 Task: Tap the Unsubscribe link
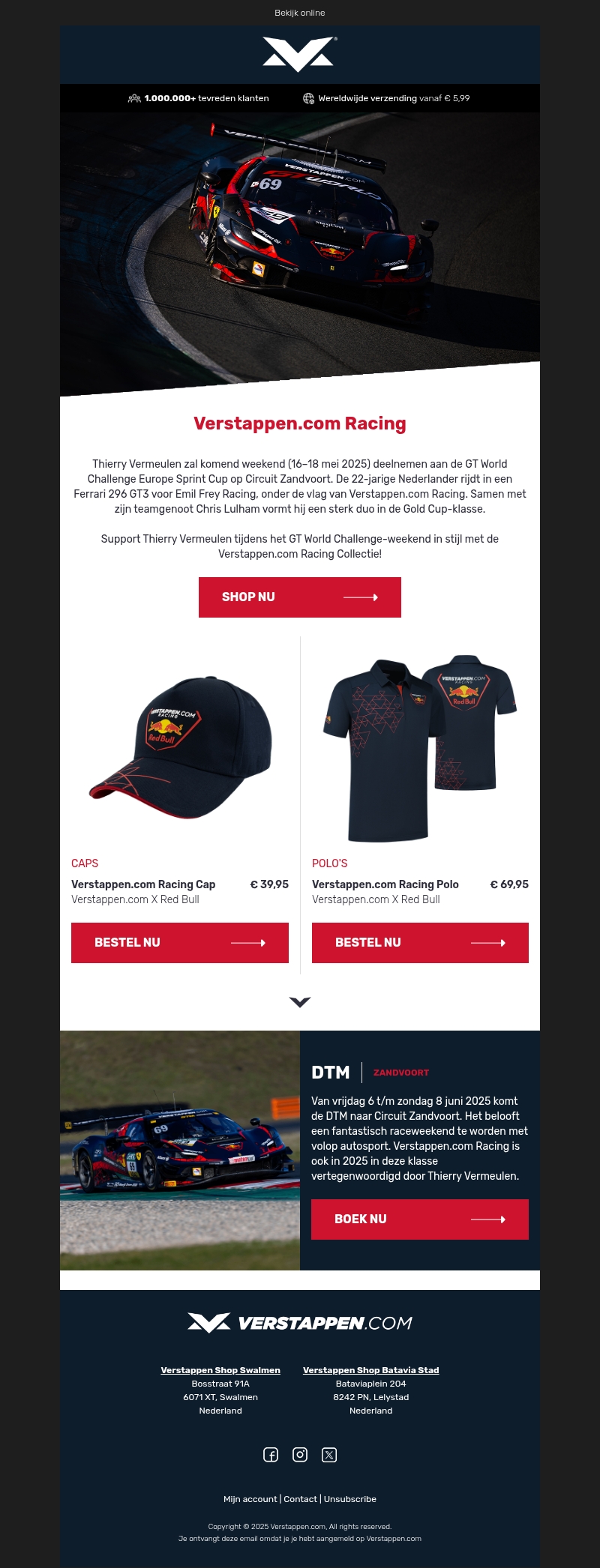[x=350, y=1499]
